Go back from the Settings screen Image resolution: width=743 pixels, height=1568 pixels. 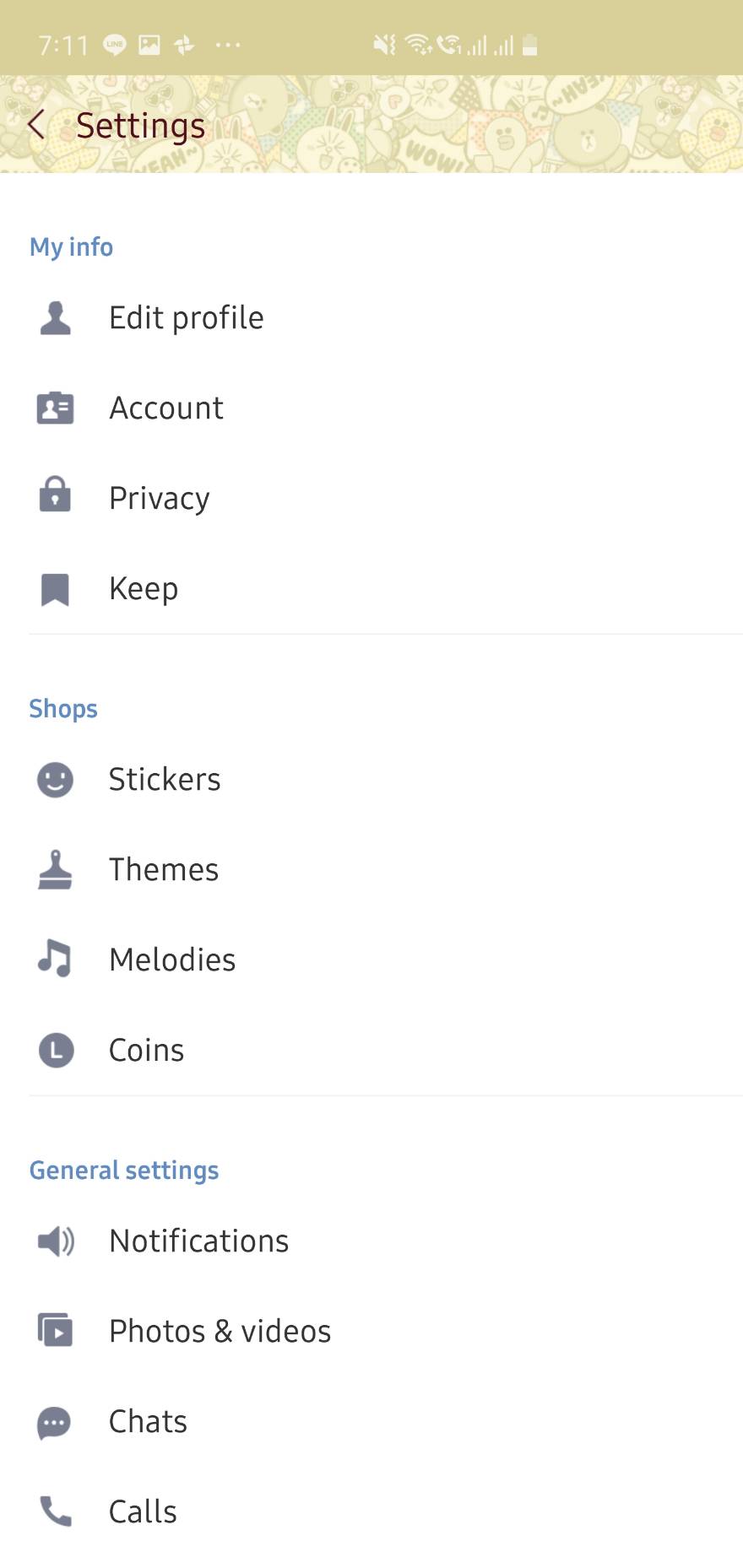pos(36,125)
